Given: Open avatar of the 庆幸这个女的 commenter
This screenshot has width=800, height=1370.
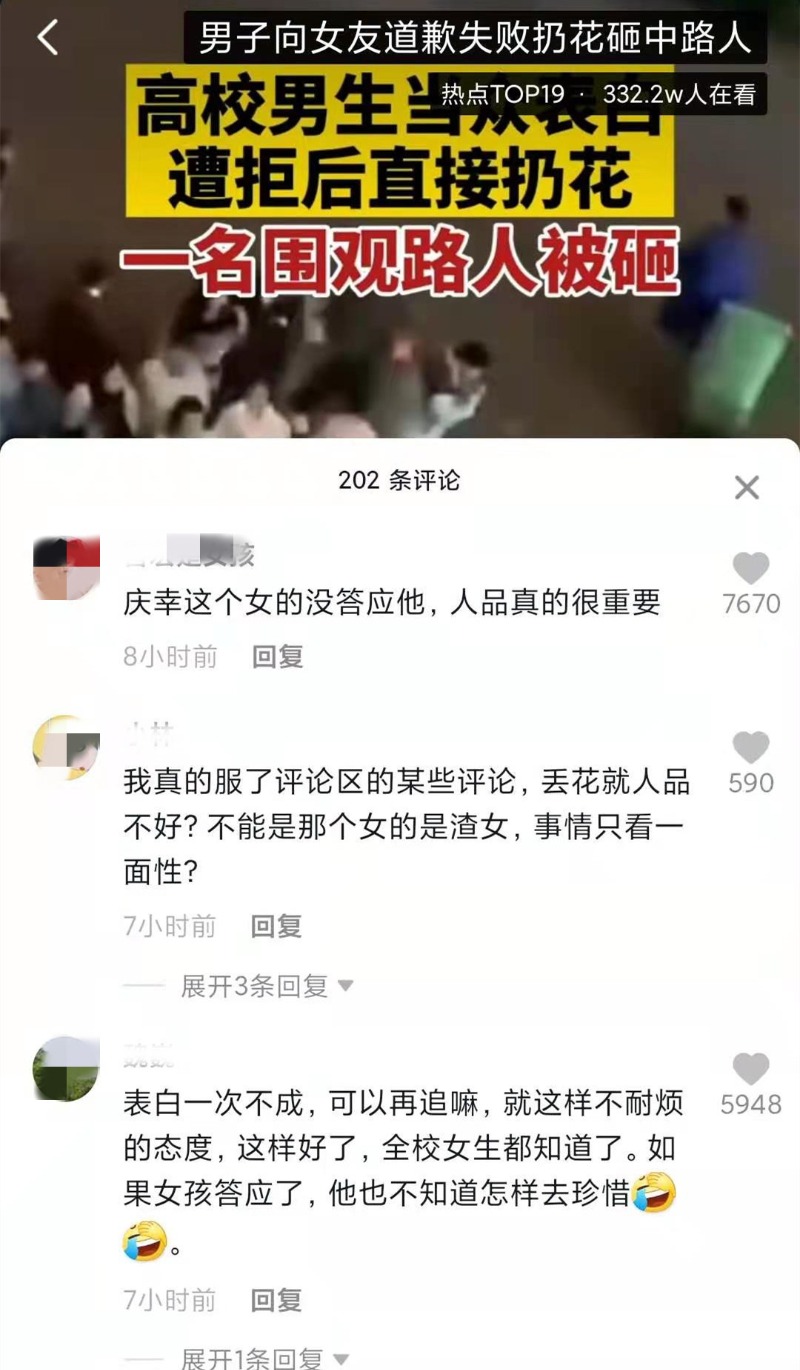Looking at the screenshot, I should pos(67,568).
